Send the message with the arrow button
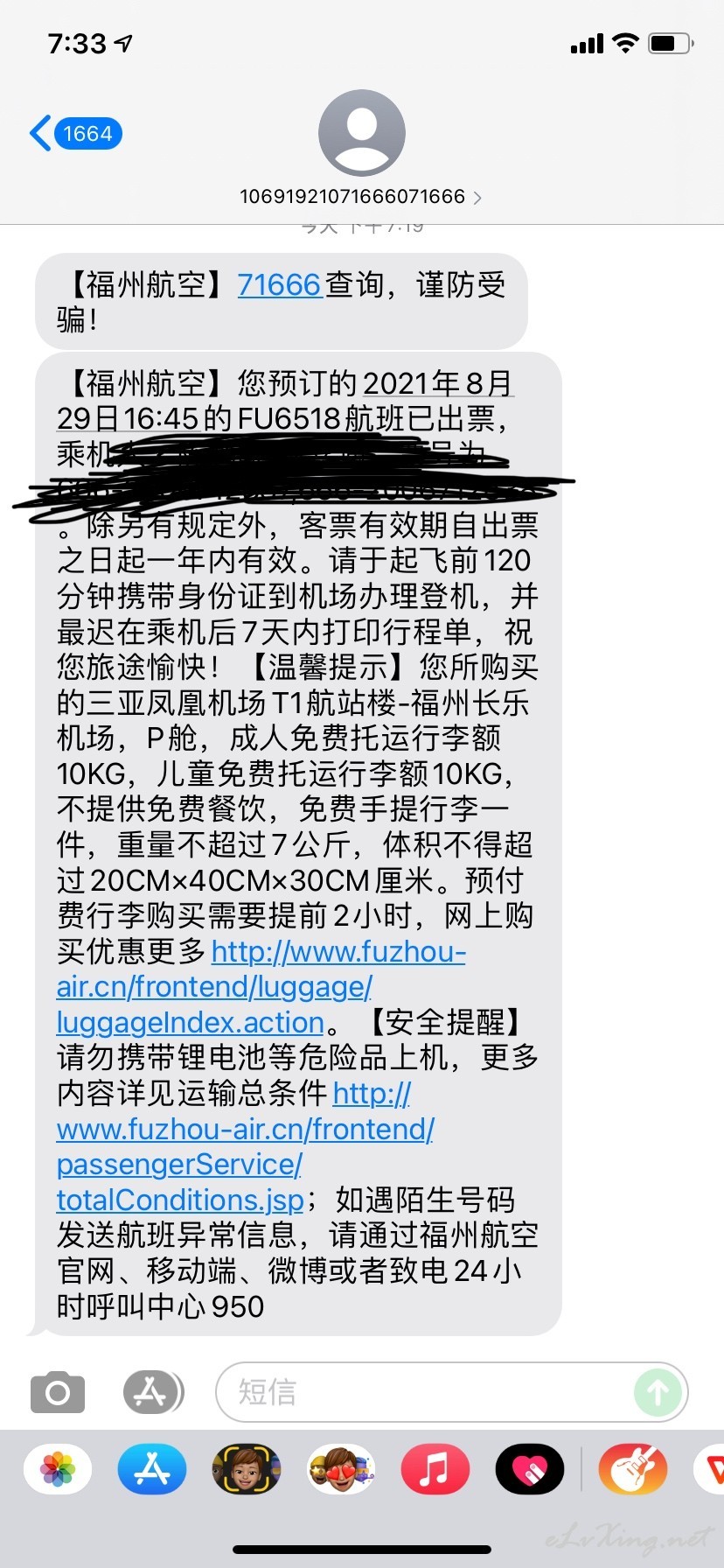The image size is (724, 1568). pyautogui.click(x=658, y=1391)
